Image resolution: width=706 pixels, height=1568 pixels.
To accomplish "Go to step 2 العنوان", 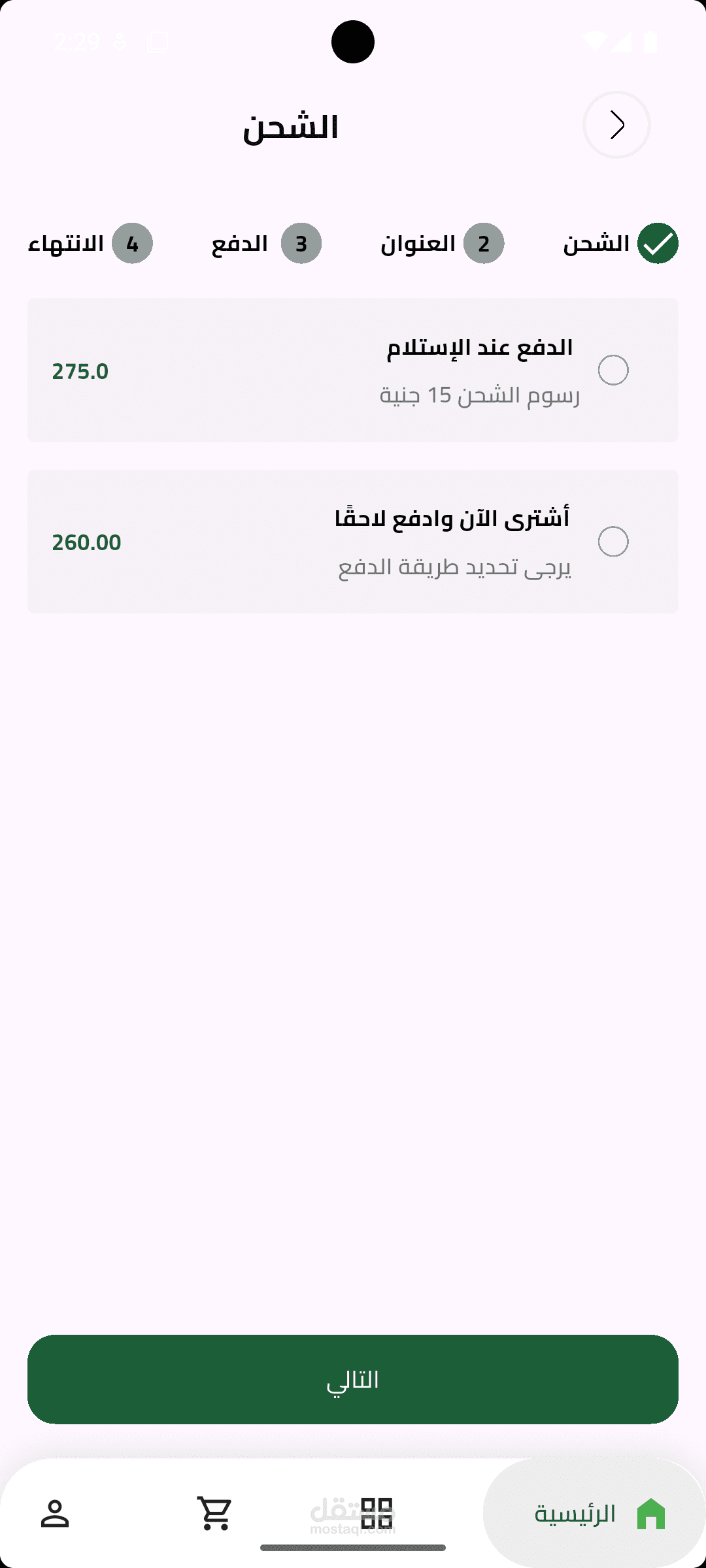I will (443, 244).
